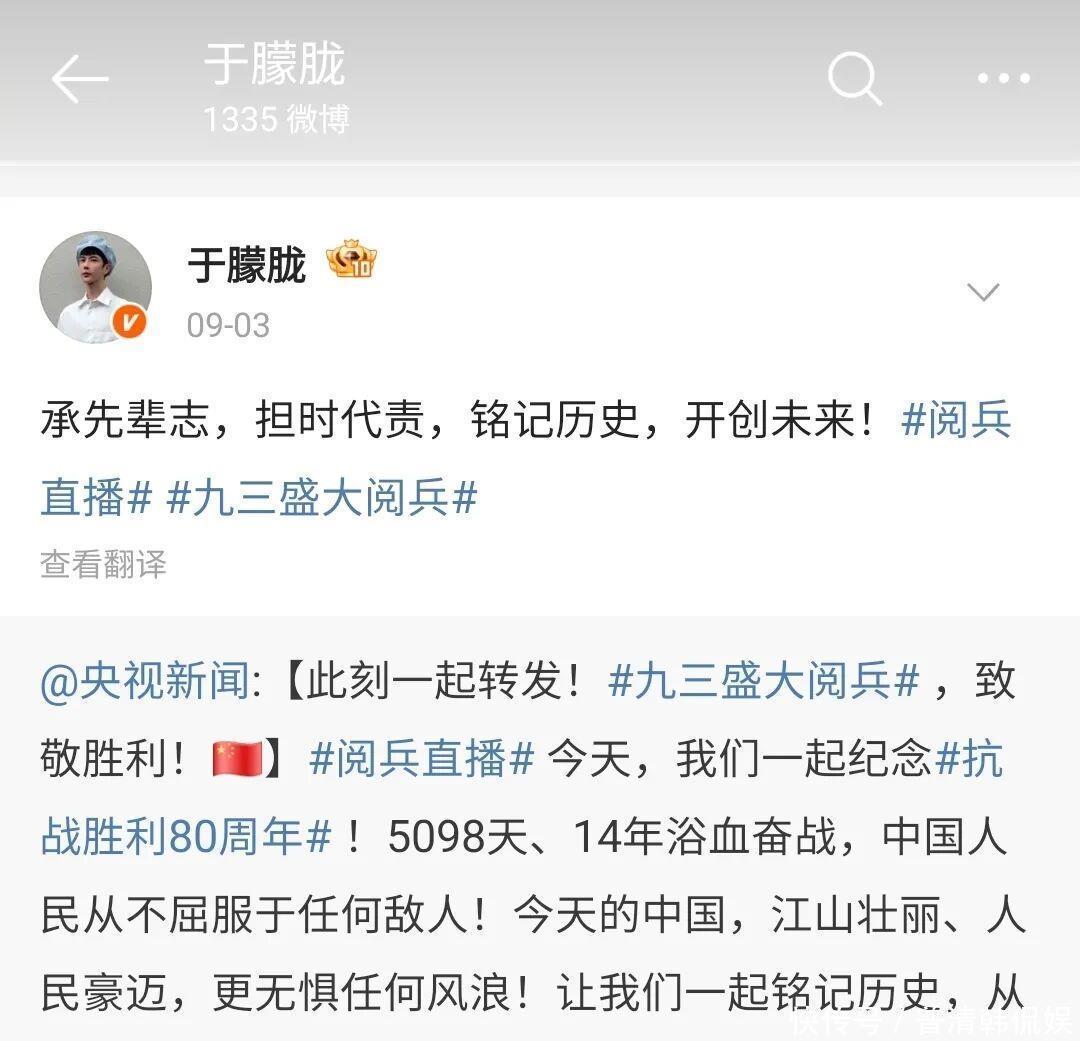Open search on this Weibo profile
This screenshot has width=1080, height=1041.
tap(855, 79)
